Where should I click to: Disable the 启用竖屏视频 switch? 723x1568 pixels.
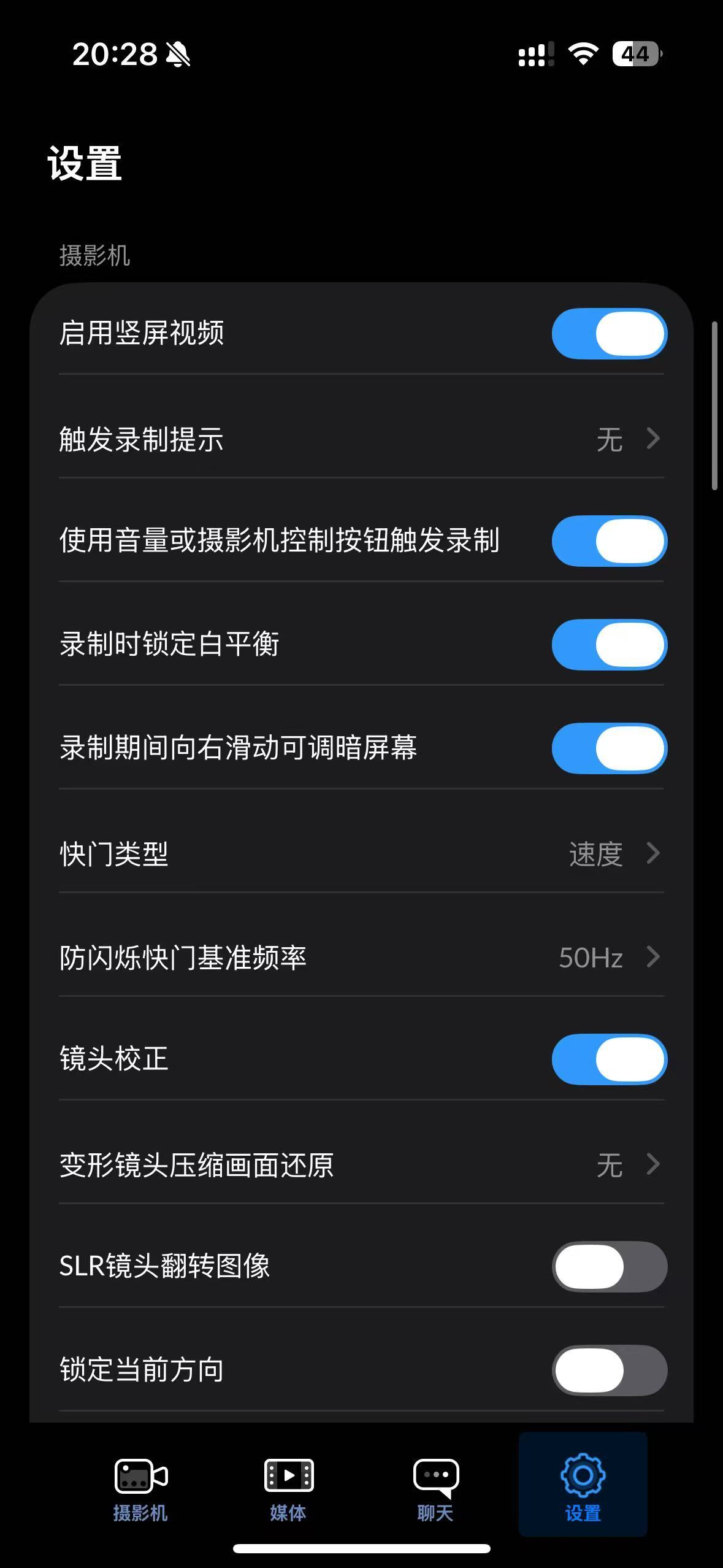[x=609, y=334]
